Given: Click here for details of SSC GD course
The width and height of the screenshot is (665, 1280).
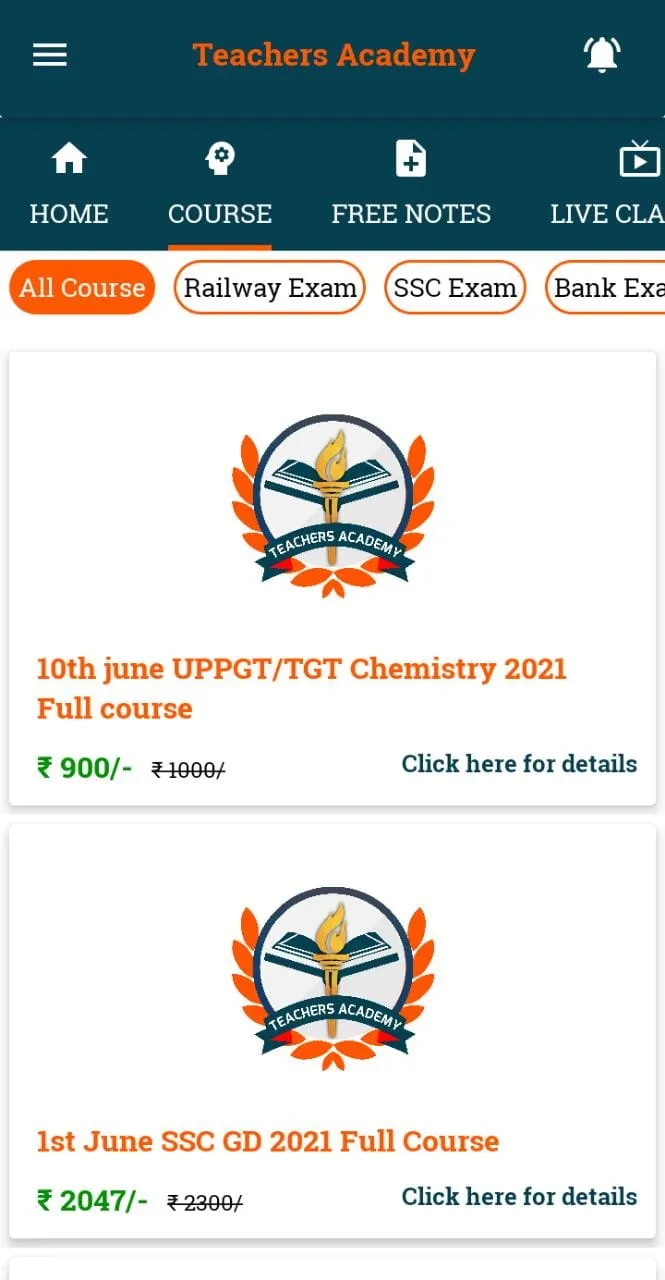Looking at the screenshot, I should (x=519, y=1197).
